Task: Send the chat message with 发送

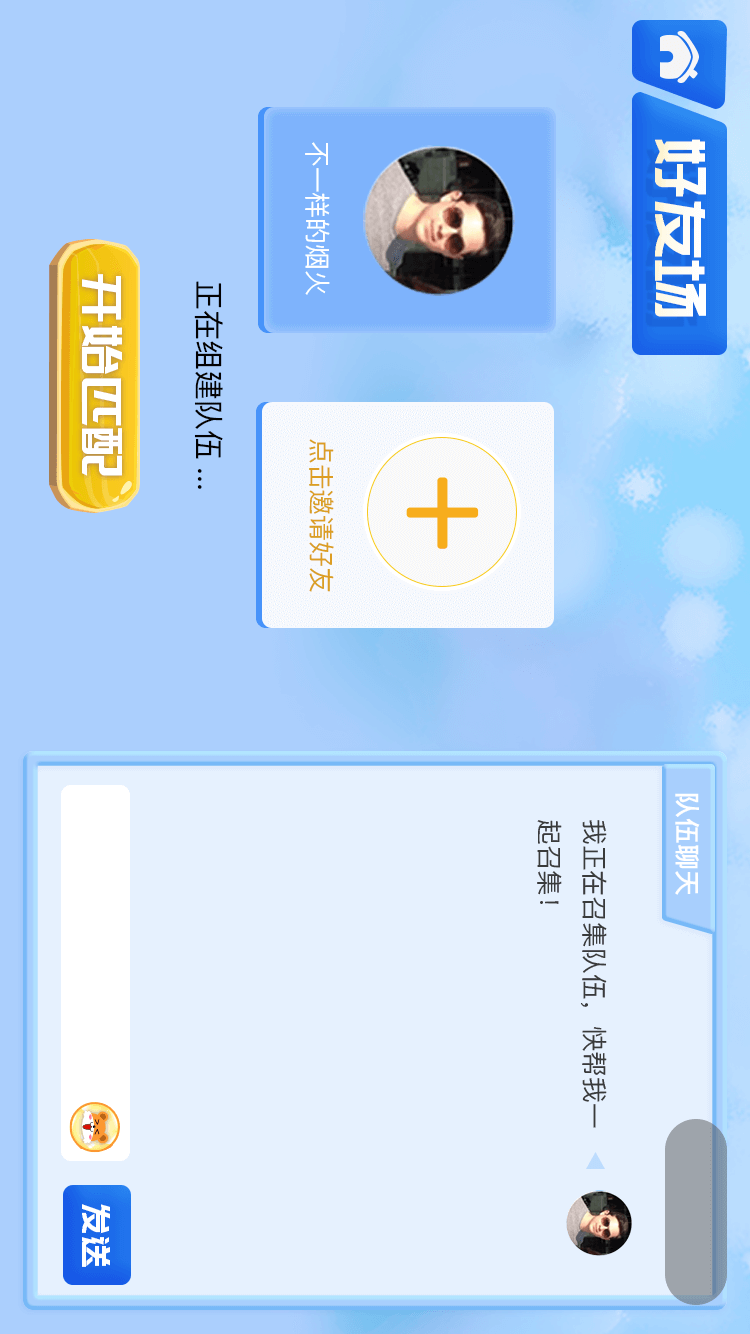Action: pyautogui.click(x=97, y=1234)
